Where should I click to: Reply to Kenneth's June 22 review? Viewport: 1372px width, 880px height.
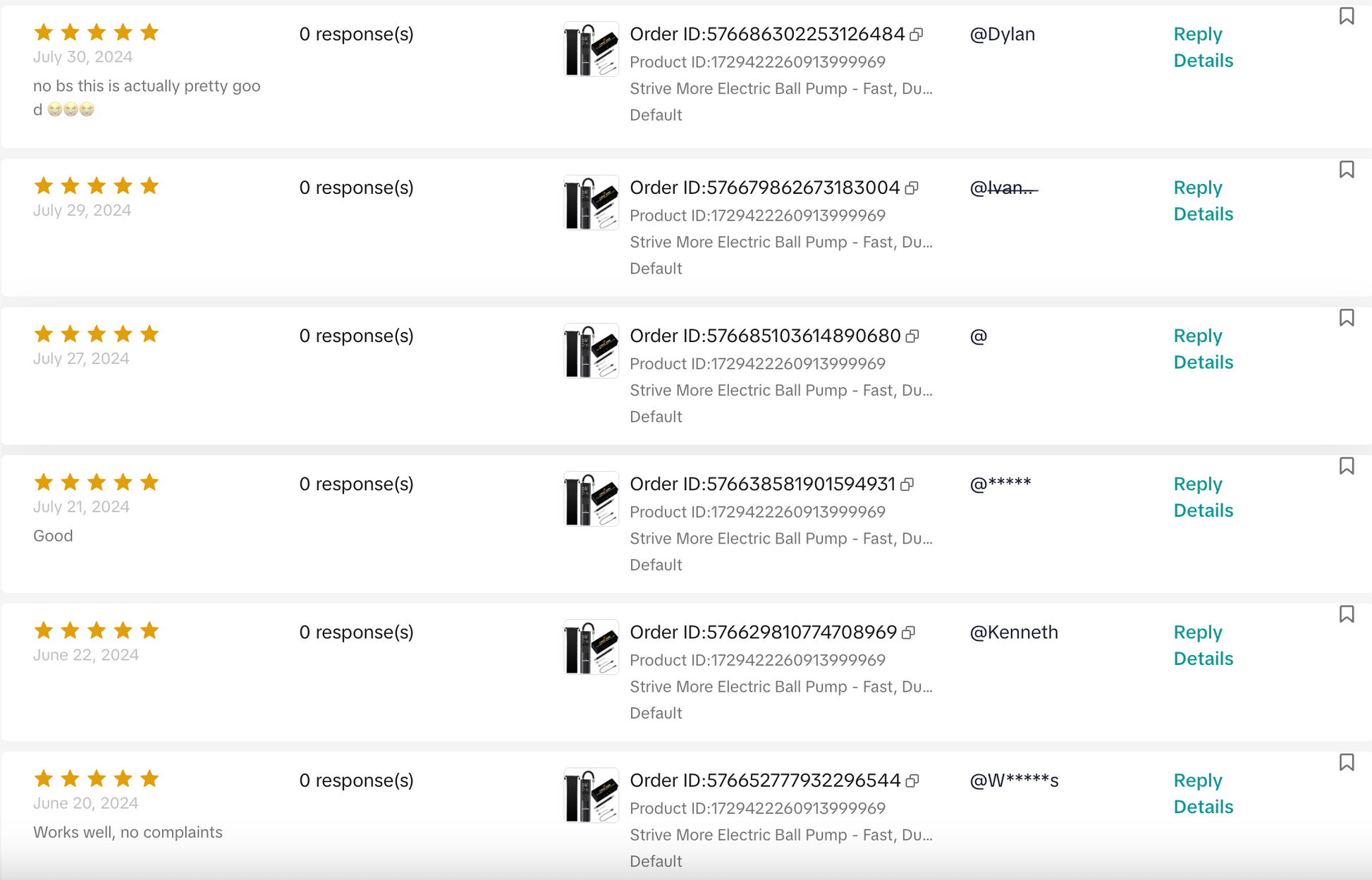tap(1197, 632)
